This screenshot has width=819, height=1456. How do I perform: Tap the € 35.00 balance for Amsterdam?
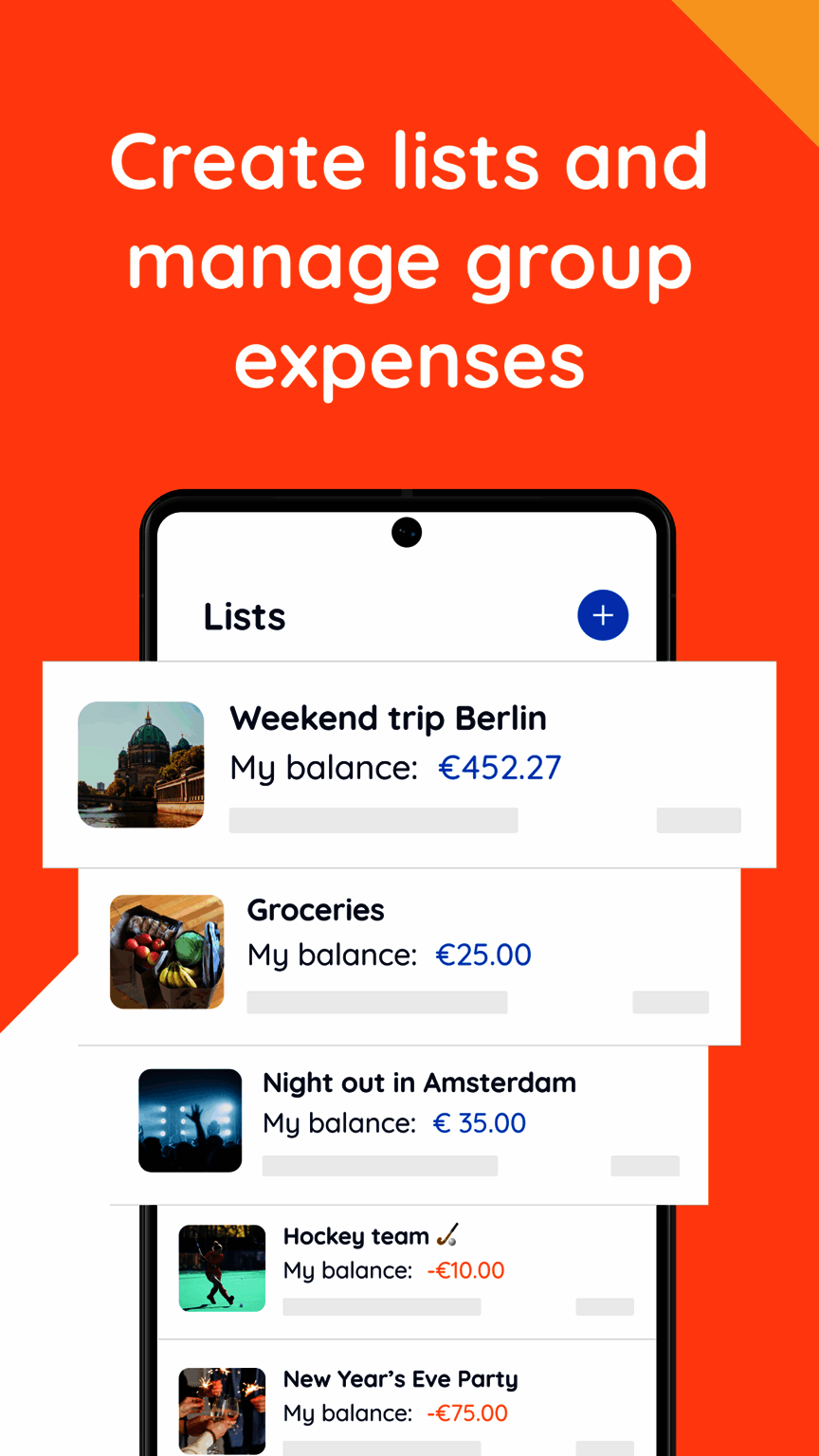coord(480,1122)
